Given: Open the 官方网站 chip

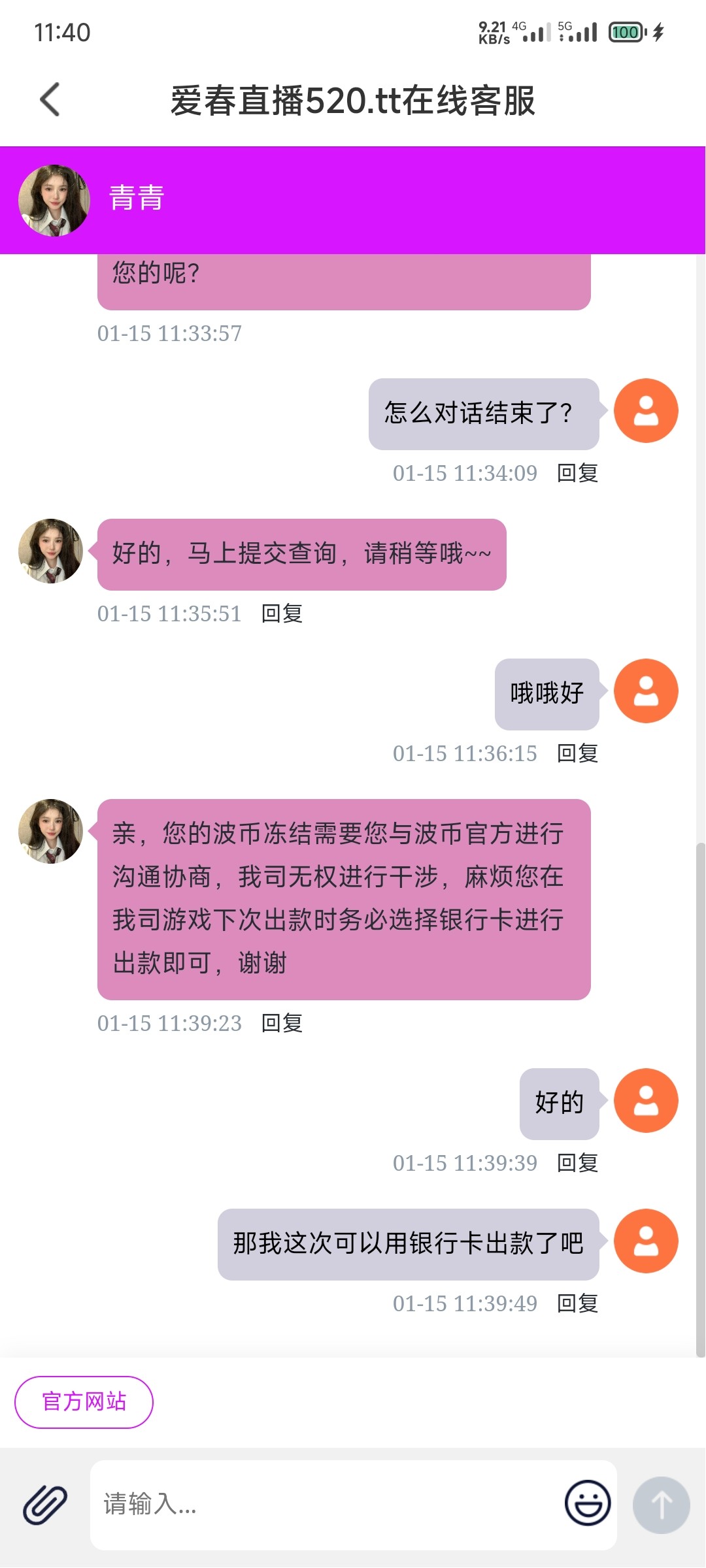Looking at the screenshot, I should point(84,1402).
